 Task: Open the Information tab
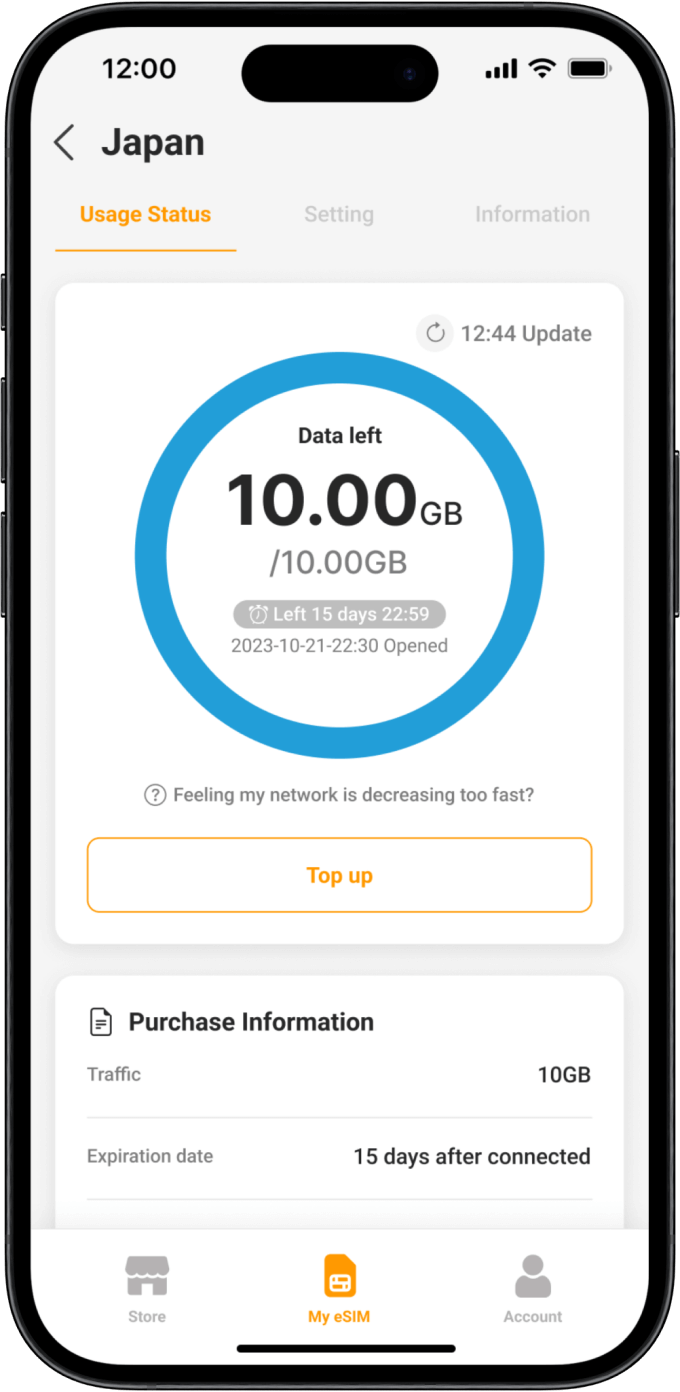(x=532, y=215)
